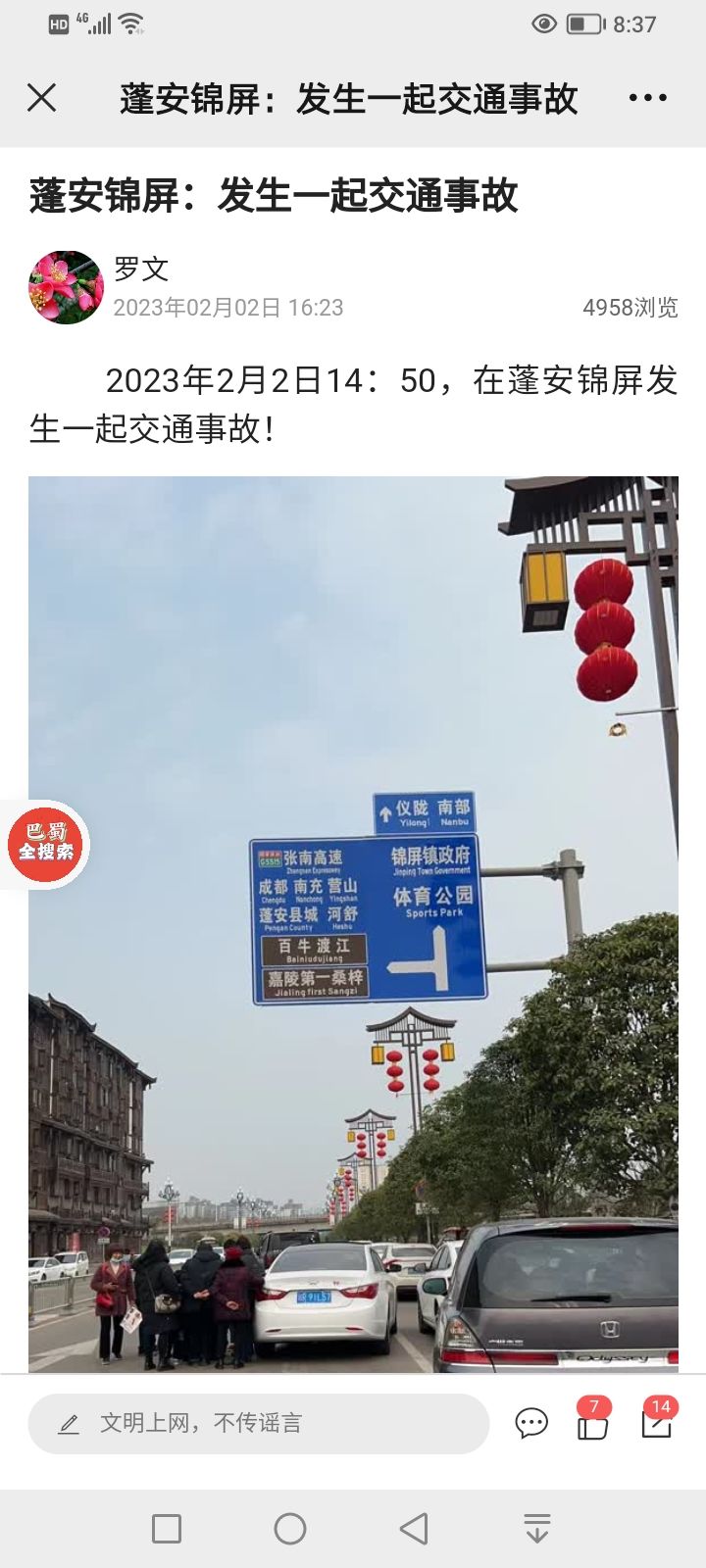
Task: Like the article with 7 likes
Action: click(x=592, y=1423)
